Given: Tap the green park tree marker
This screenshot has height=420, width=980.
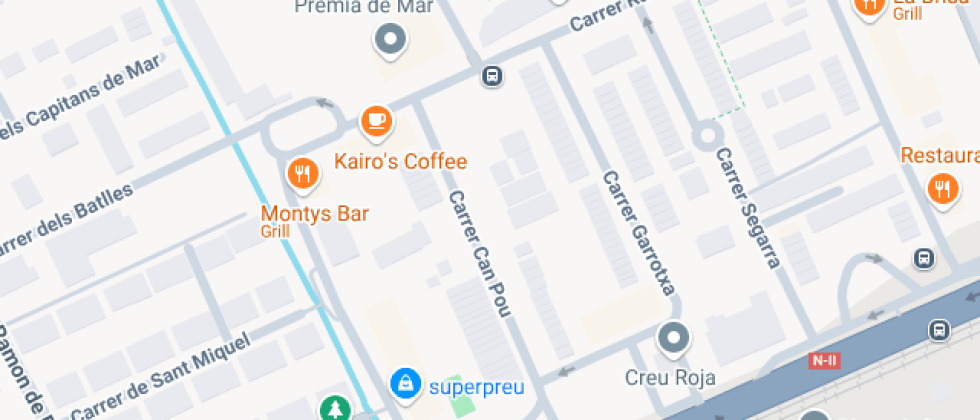Looking at the screenshot, I should click(x=336, y=410).
